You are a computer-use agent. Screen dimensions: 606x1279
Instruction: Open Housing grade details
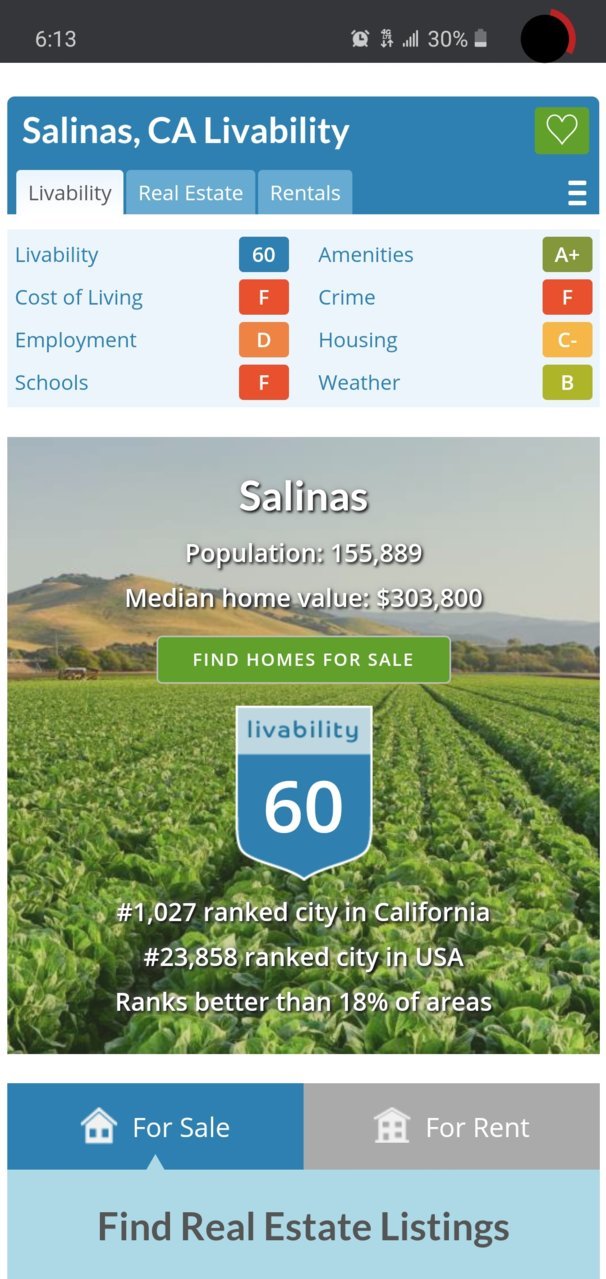tap(358, 340)
